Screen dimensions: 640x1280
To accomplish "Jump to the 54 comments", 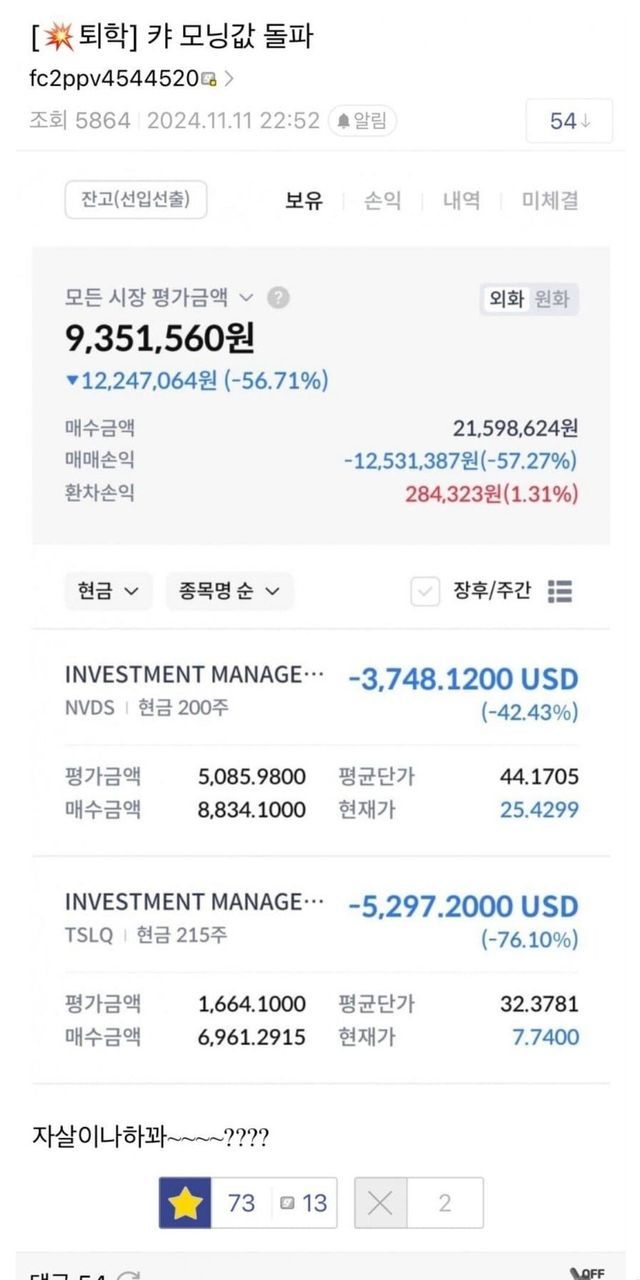I will coord(569,122).
